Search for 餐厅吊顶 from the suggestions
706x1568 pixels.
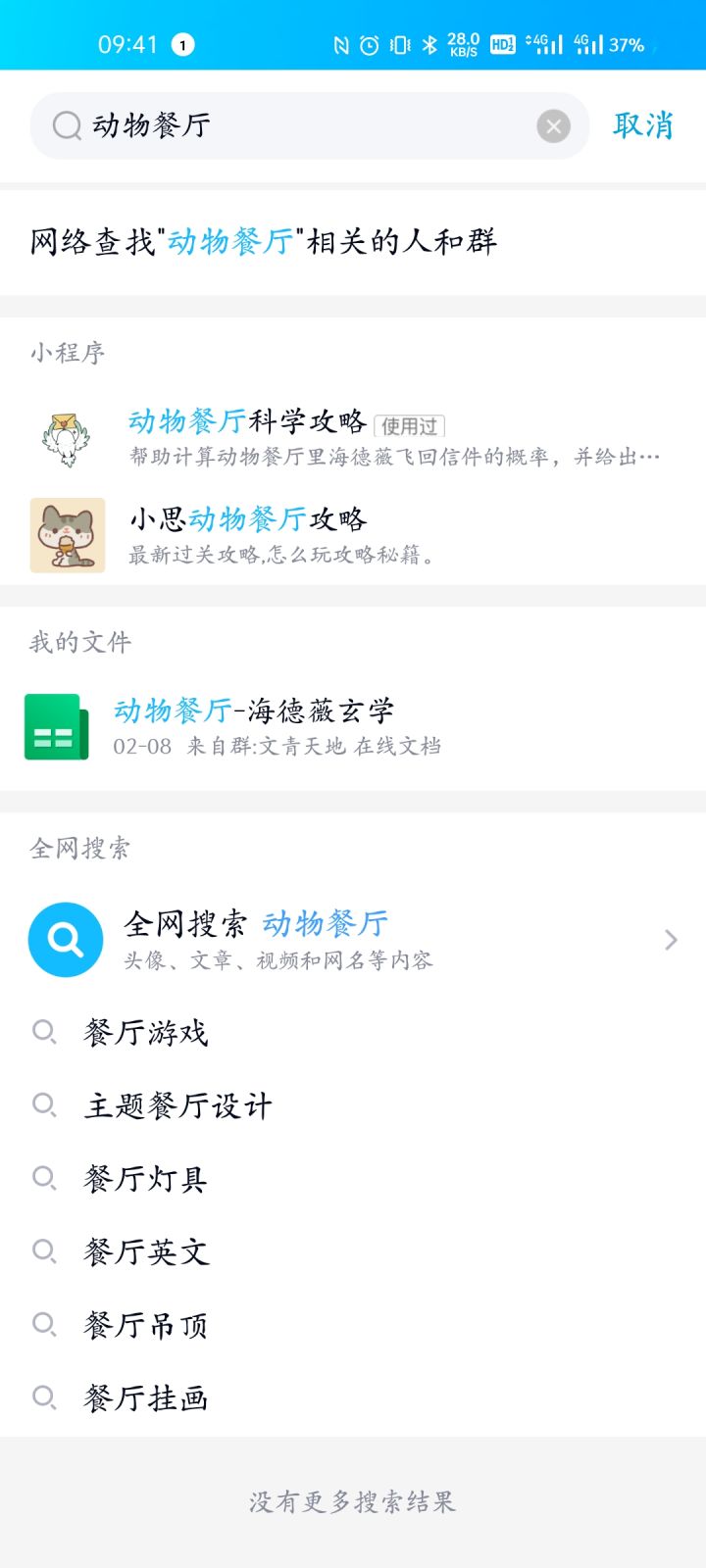tap(353, 1325)
